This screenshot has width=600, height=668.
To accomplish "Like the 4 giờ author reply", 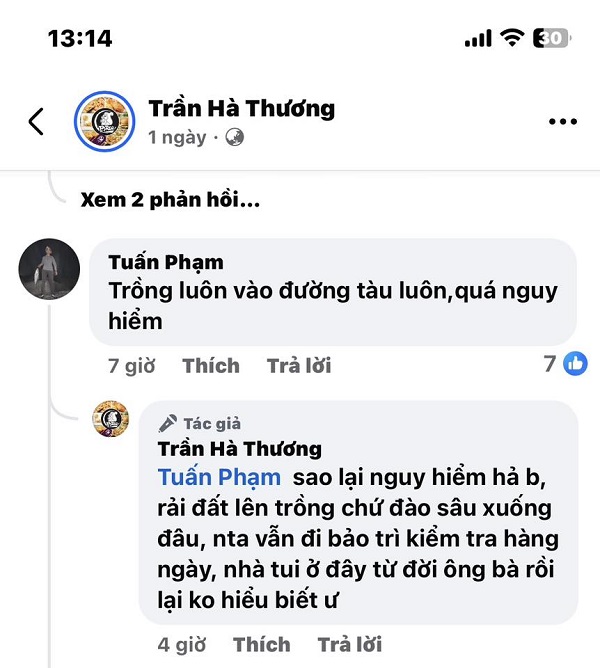I will coord(262,644).
